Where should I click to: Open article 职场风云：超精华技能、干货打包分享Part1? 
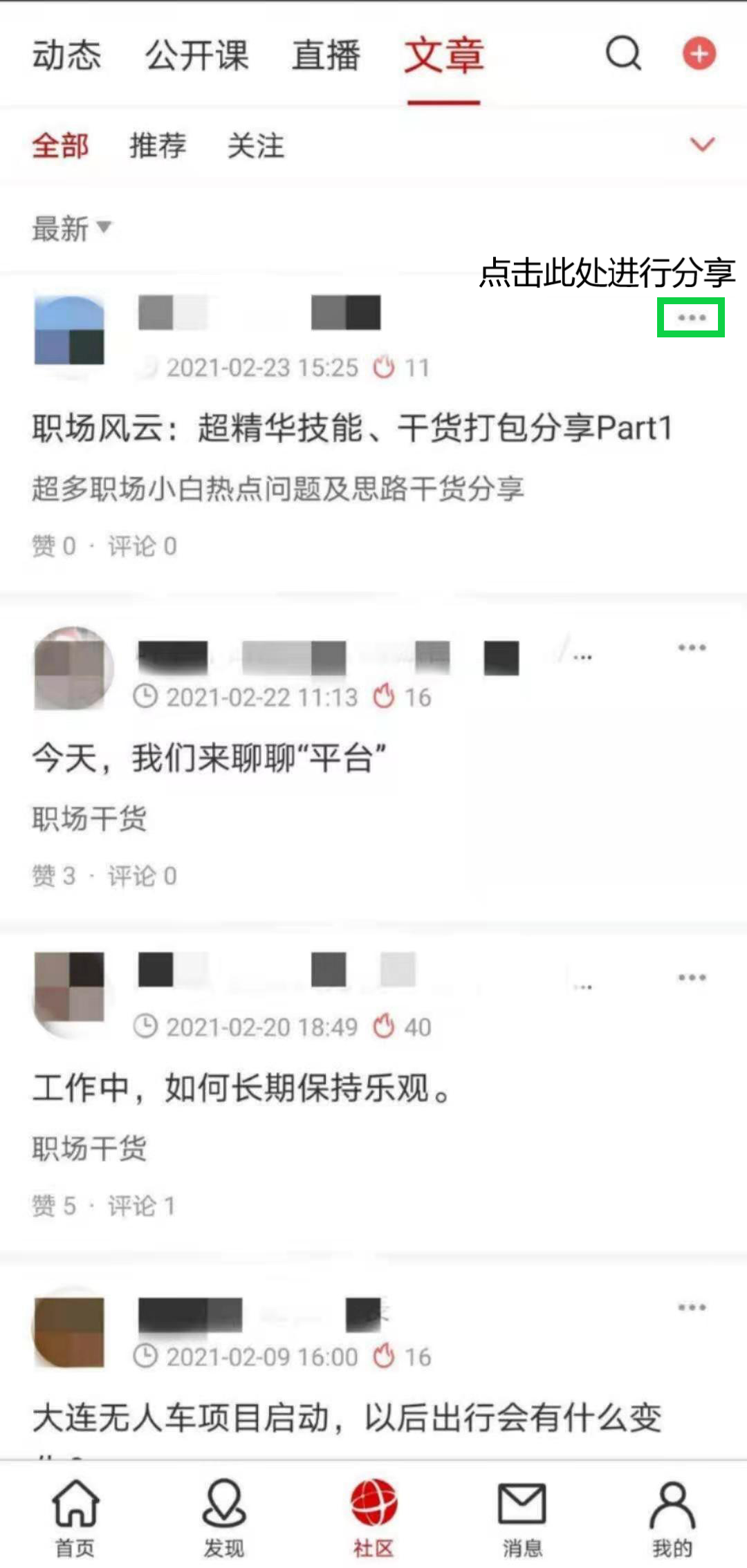(x=352, y=428)
